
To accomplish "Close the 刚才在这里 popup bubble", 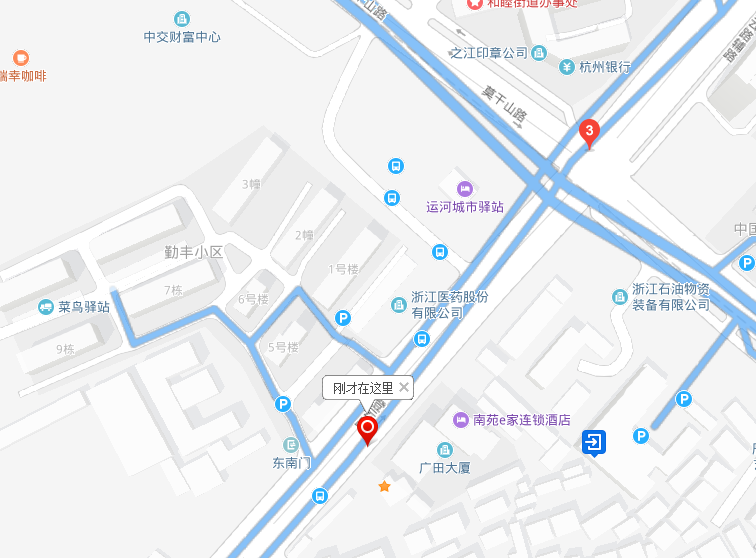I will pyautogui.click(x=404, y=387).
